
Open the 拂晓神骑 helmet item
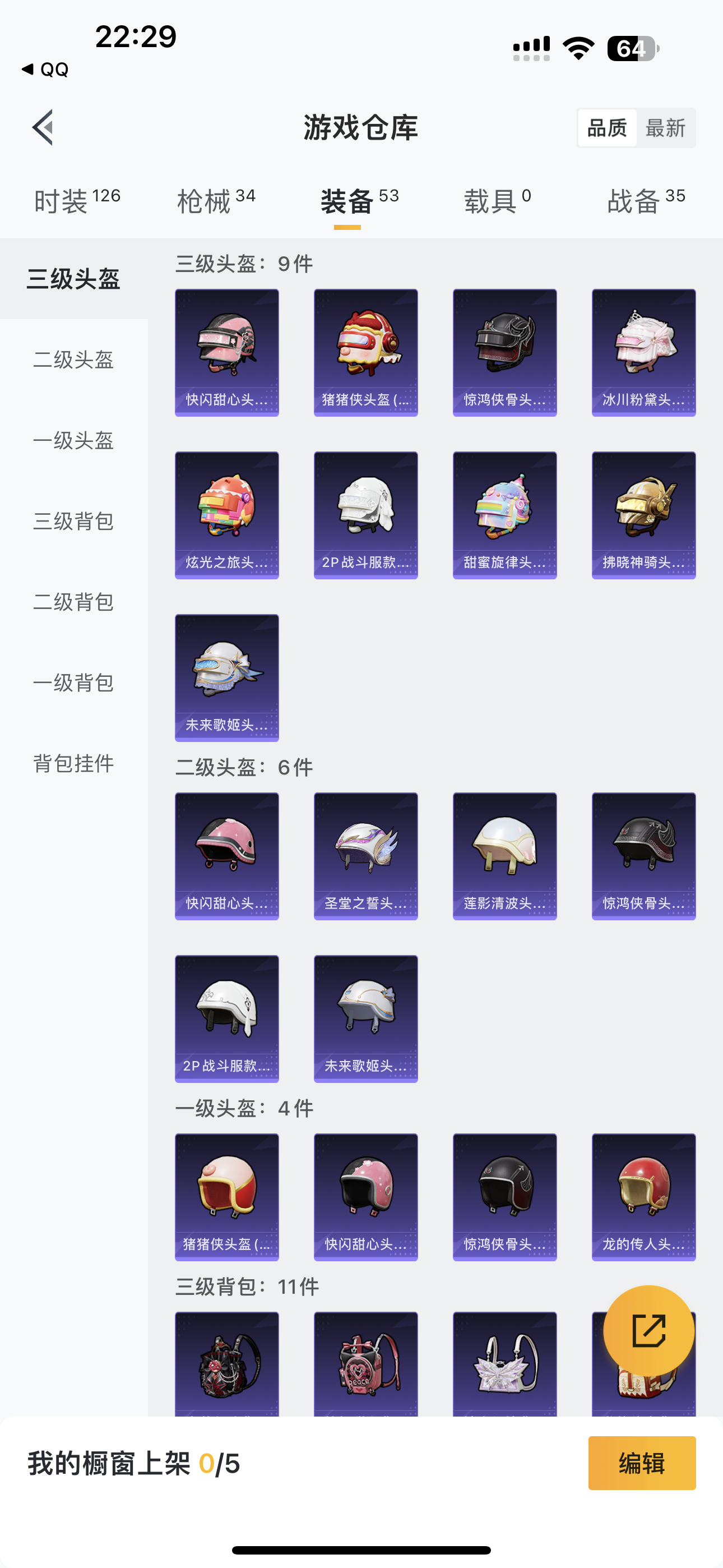(x=643, y=515)
